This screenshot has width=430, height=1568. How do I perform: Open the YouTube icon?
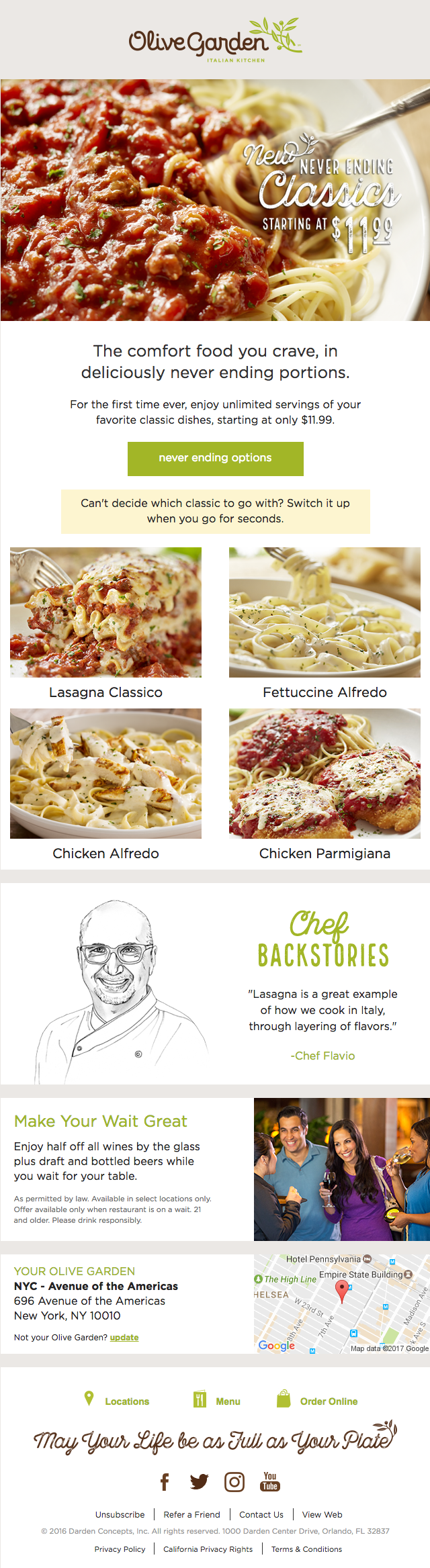pos(270,1481)
